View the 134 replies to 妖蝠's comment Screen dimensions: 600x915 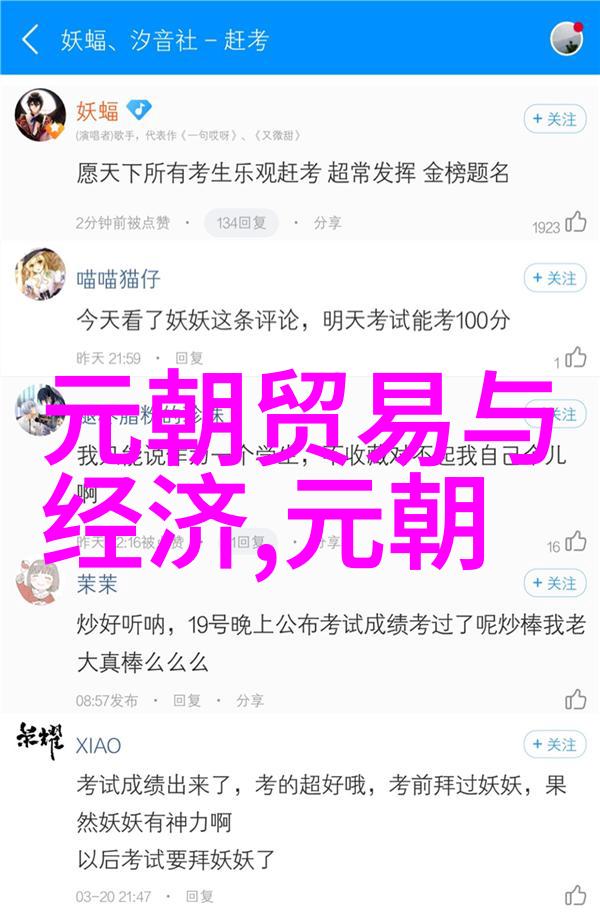[240, 222]
